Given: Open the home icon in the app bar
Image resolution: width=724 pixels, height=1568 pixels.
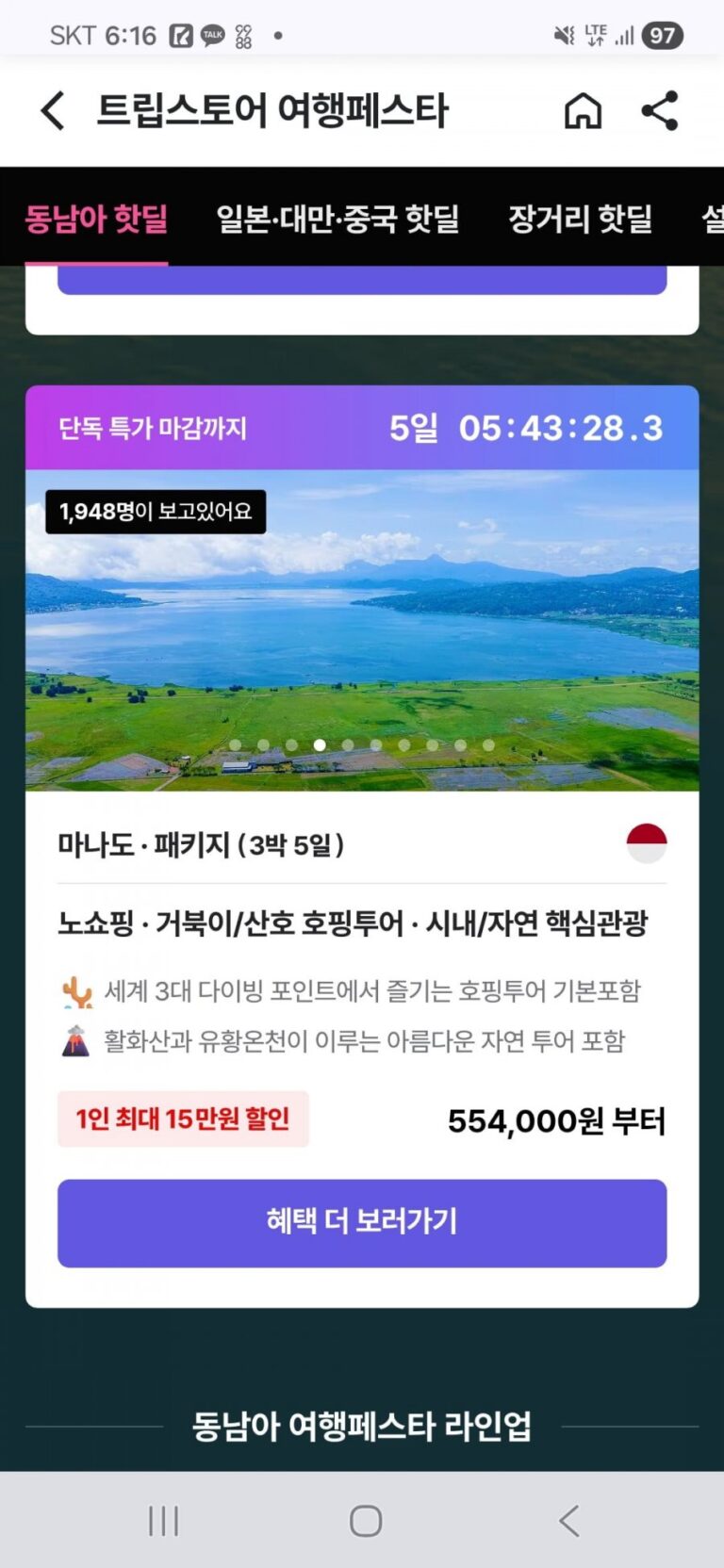Looking at the screenshot, I should point(583,110).
